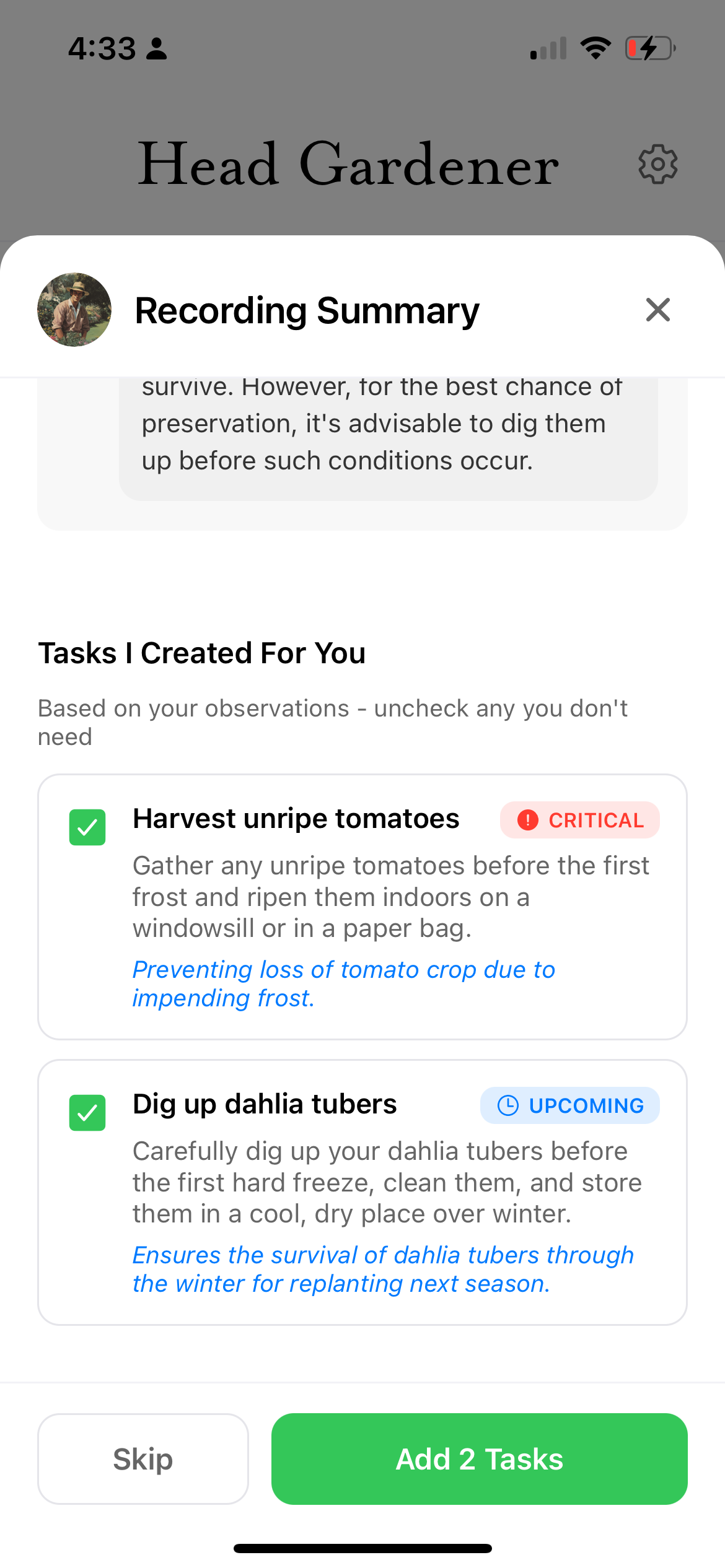The image size is (725, 1568).
Task: Tap the Add 2 Tasks button
Action: click(479, 1459)
